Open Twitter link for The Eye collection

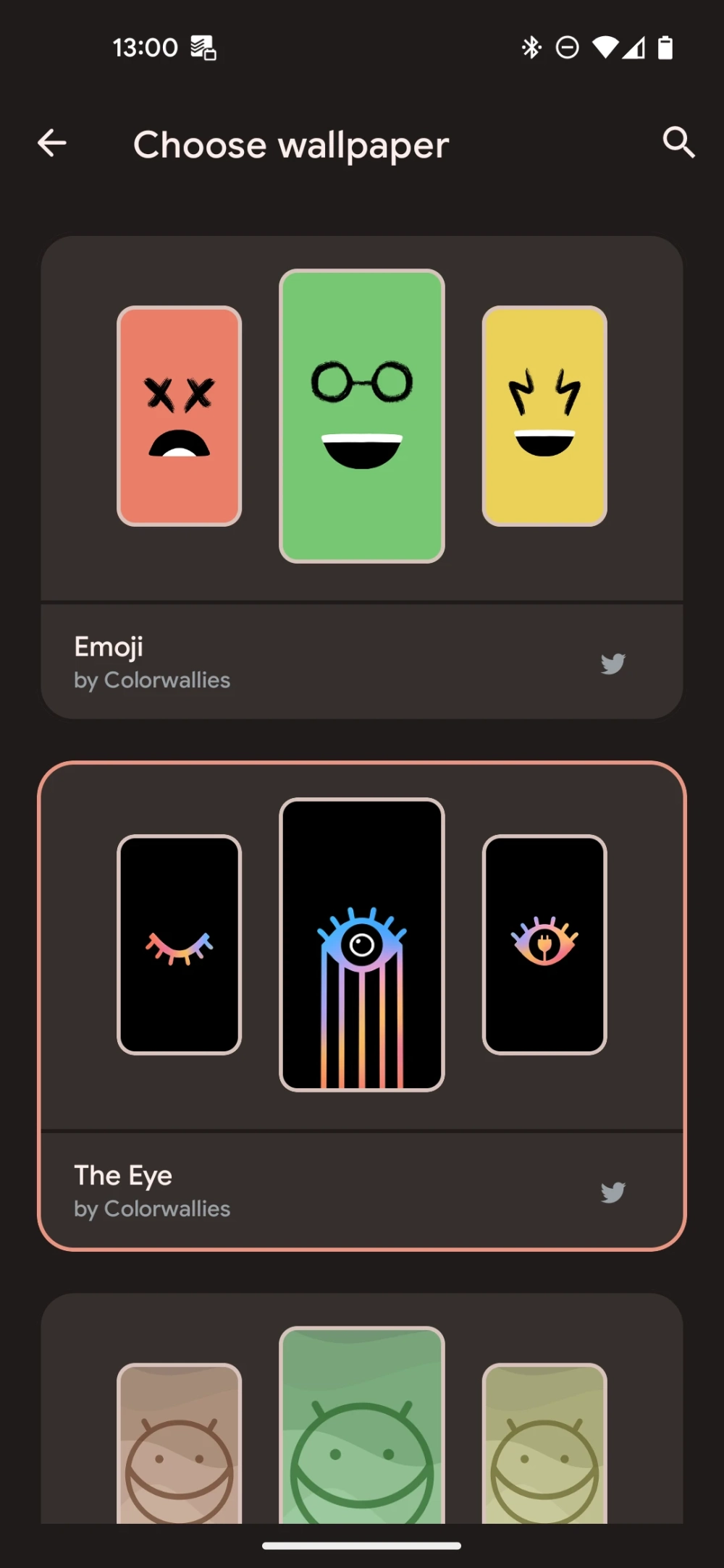point(613,1192)
